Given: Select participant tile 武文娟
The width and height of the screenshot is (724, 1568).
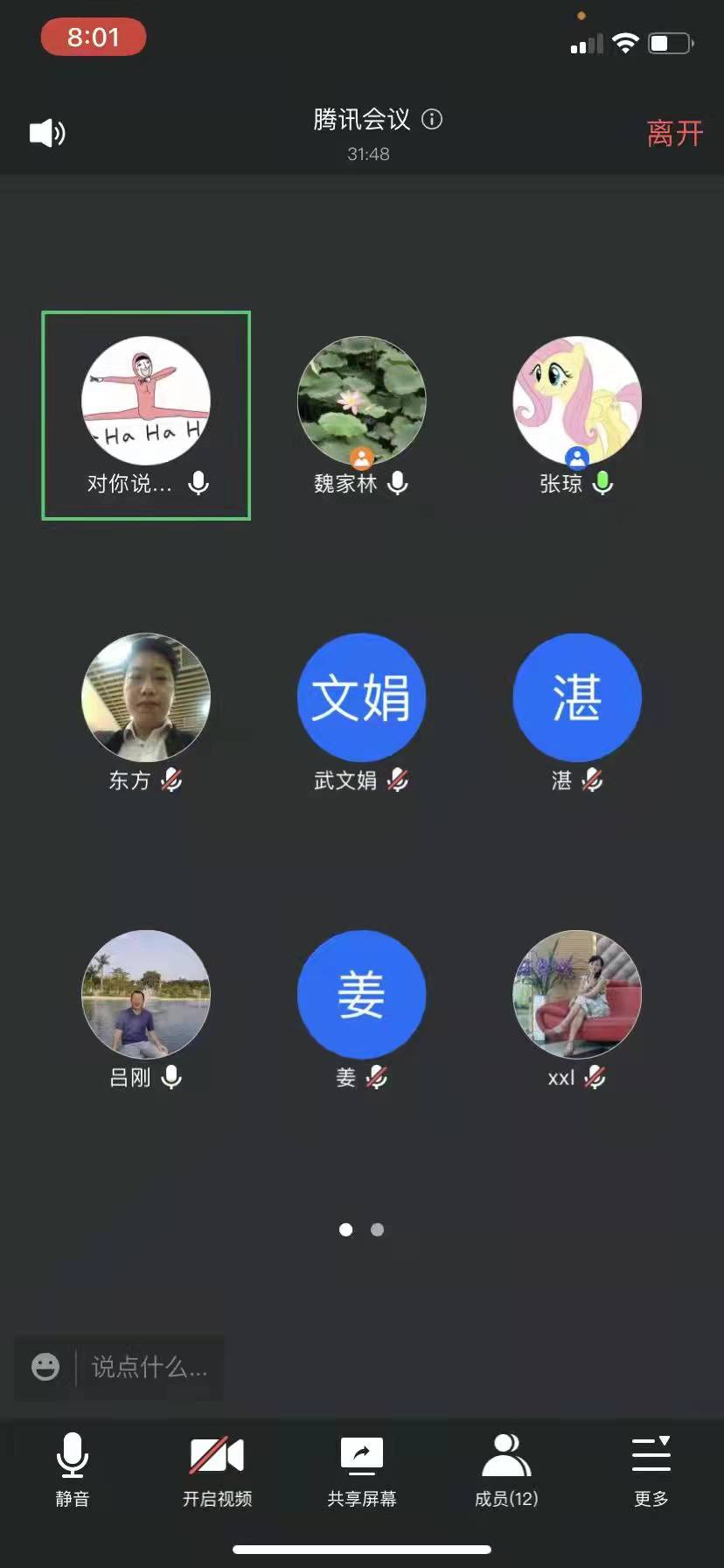Looking at the screenshot, I should pos(361,698).
